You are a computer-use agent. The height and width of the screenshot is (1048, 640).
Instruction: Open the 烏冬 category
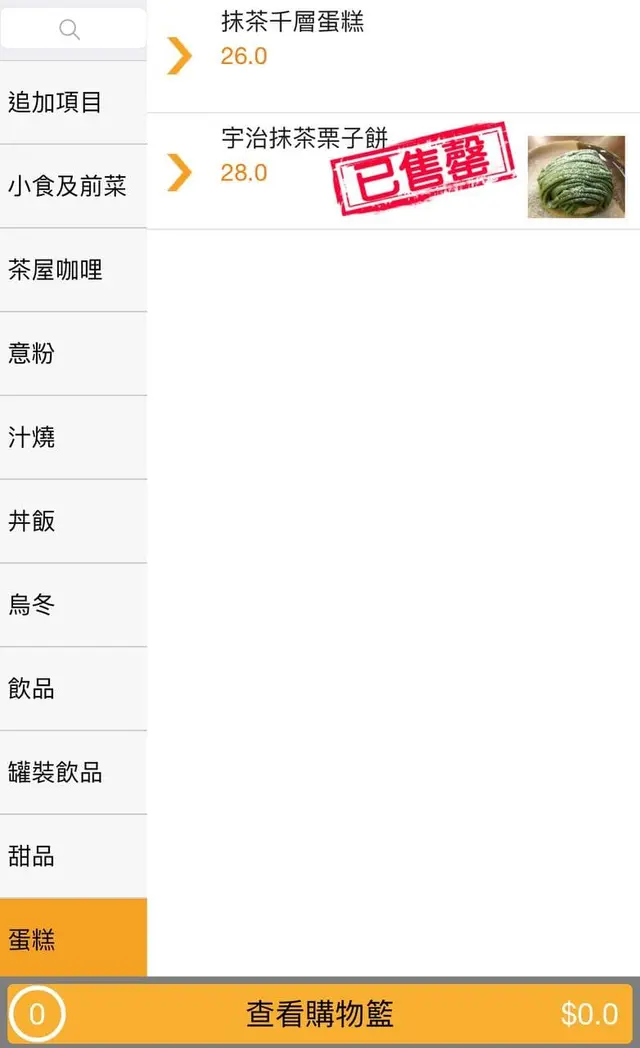[73, 605]
